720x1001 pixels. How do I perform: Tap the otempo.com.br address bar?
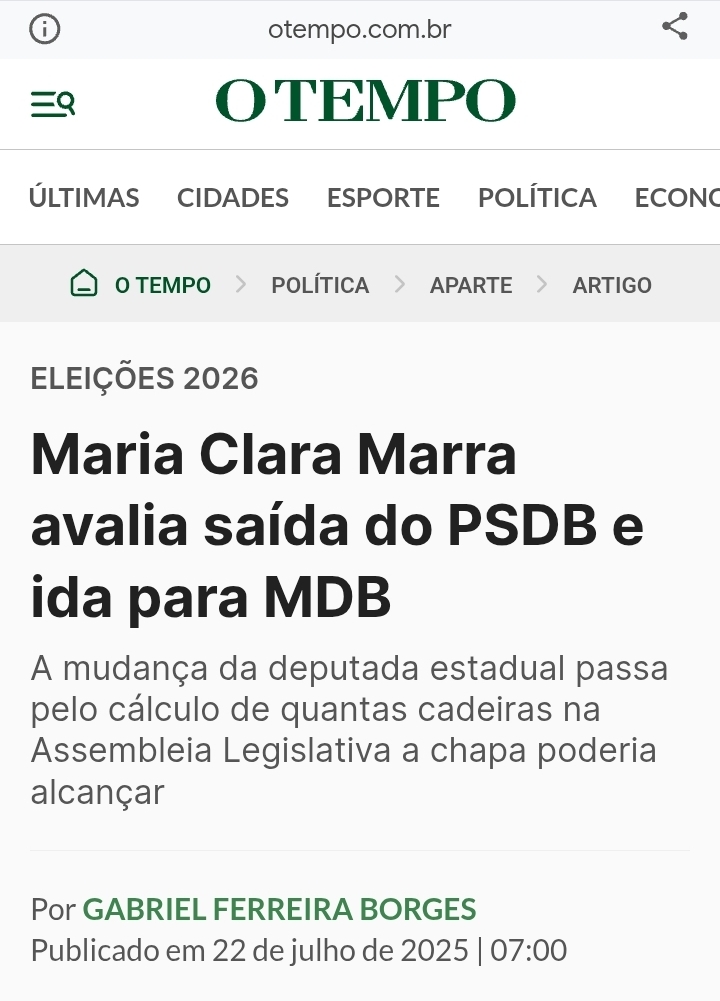[360, 30]
